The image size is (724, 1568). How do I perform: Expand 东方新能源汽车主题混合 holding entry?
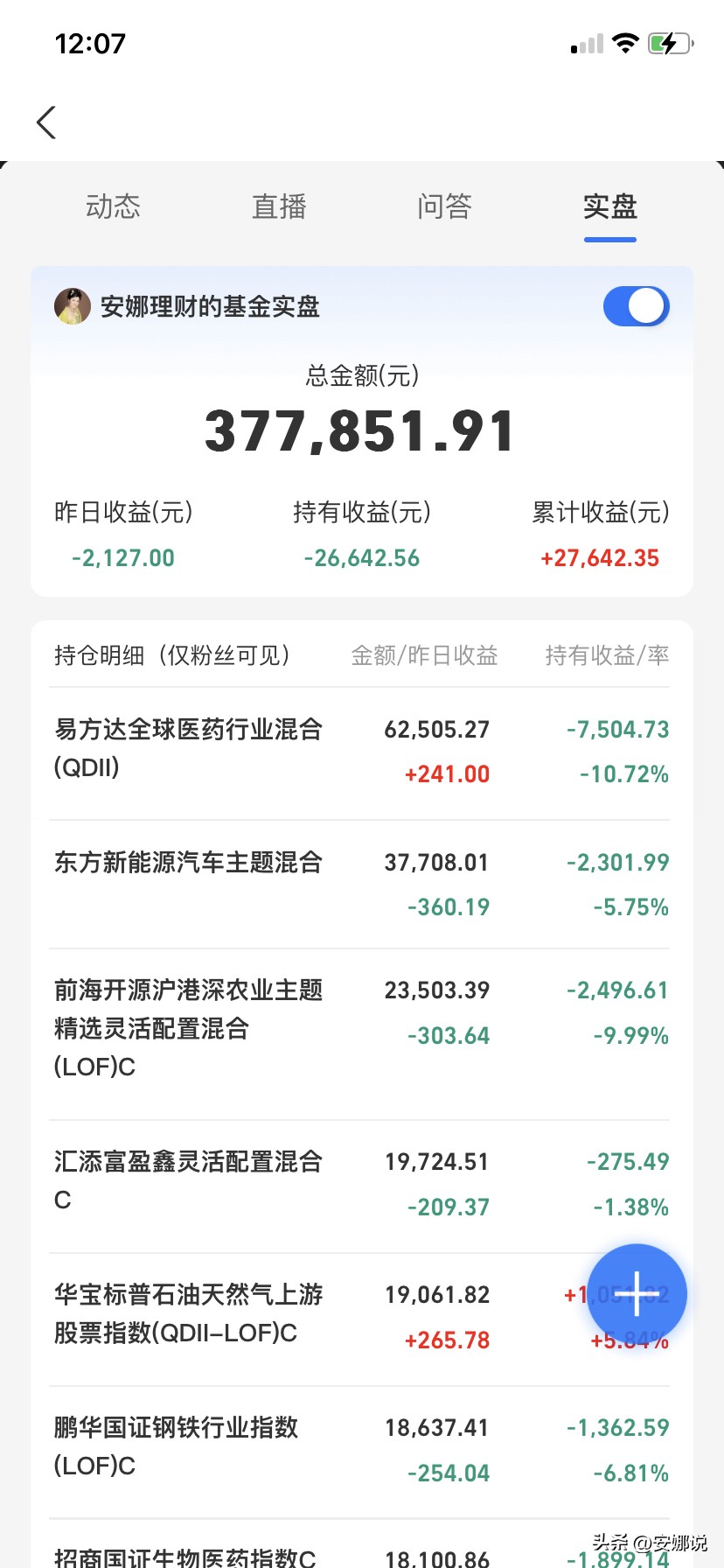[x=188, y=863]
